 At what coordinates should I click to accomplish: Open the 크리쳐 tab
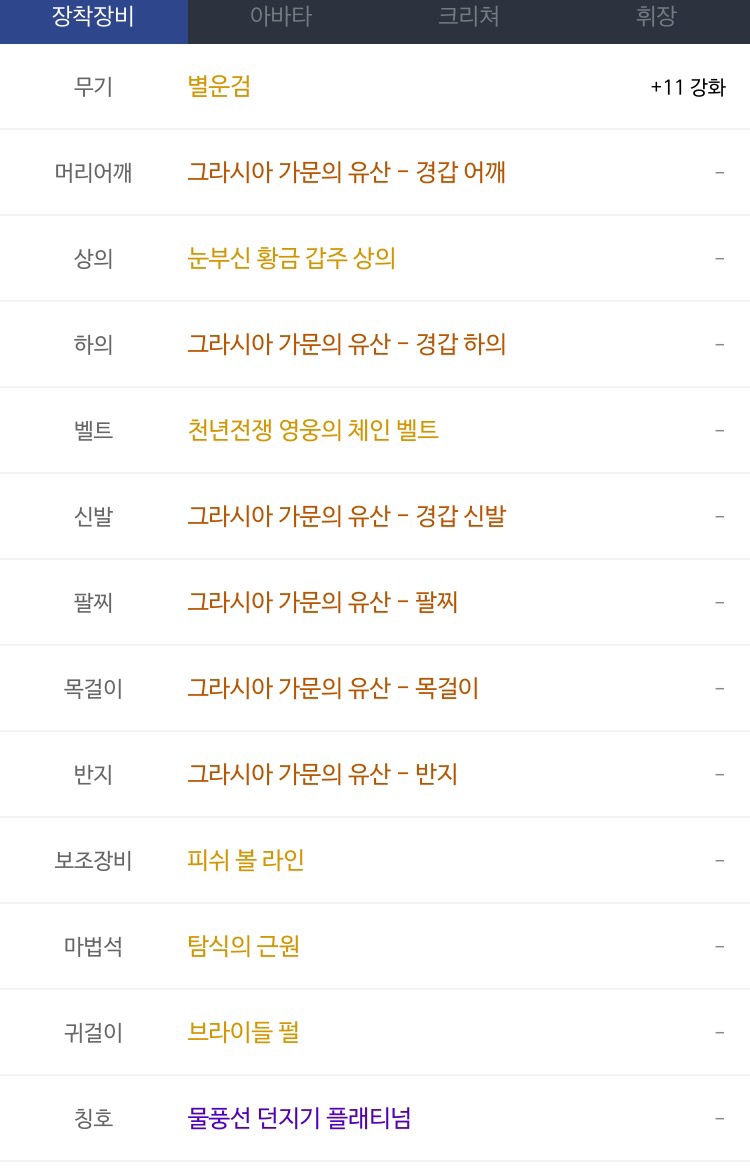coord(468,18)
